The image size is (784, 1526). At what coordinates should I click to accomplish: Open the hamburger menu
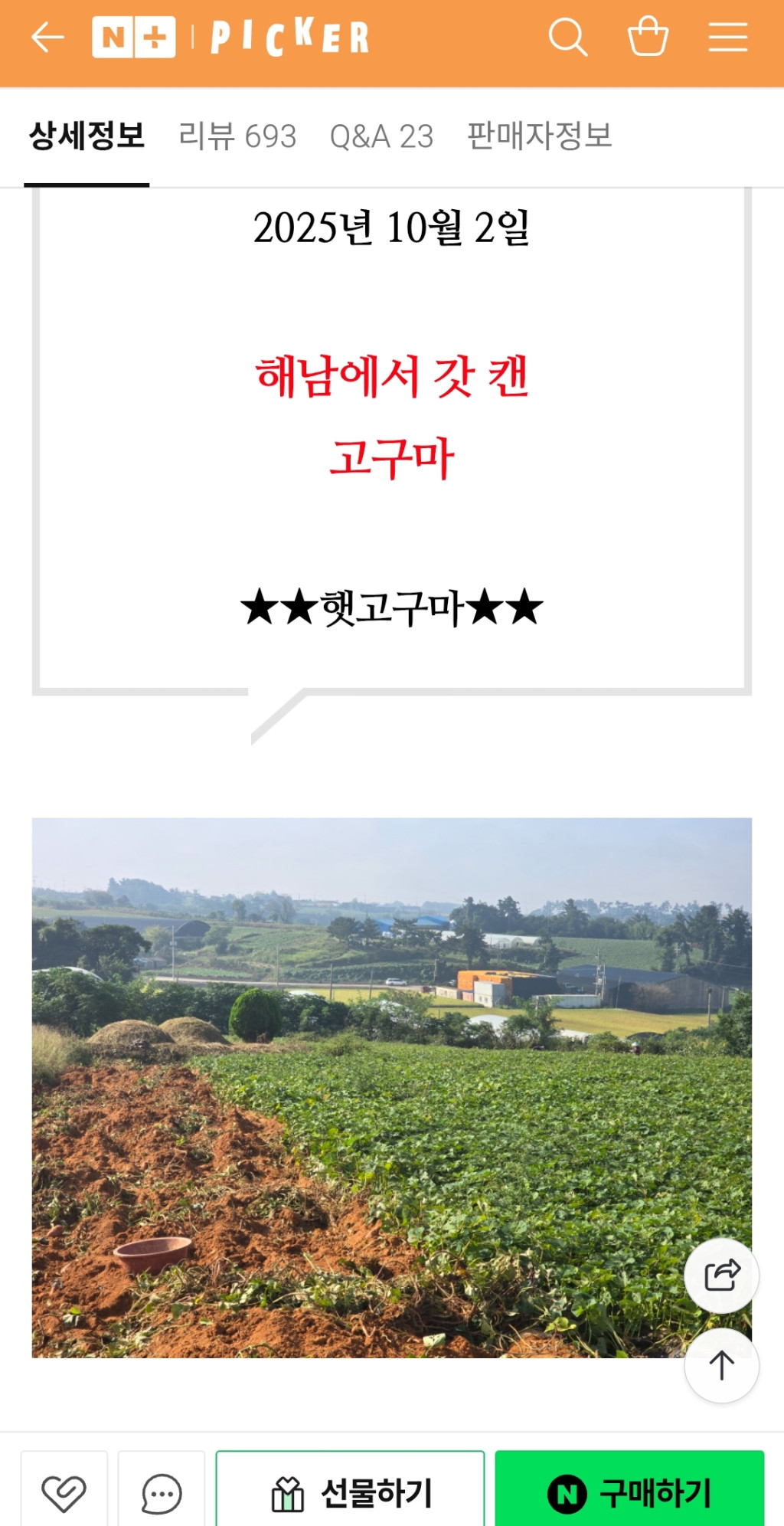point(727,37)
